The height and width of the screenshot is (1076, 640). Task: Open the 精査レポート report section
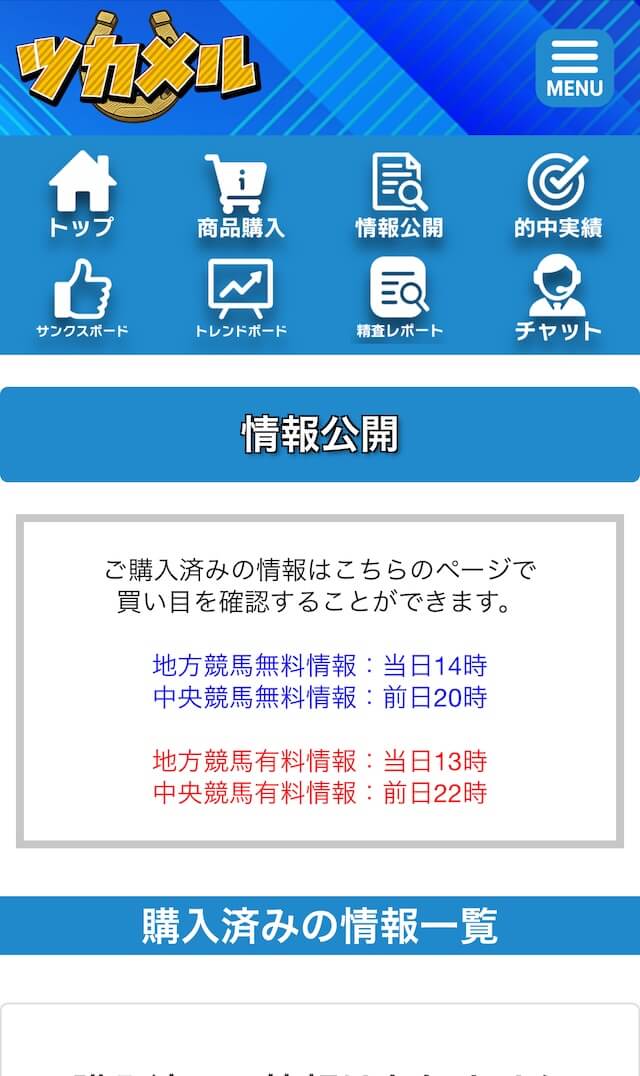(x=399, y=299)
